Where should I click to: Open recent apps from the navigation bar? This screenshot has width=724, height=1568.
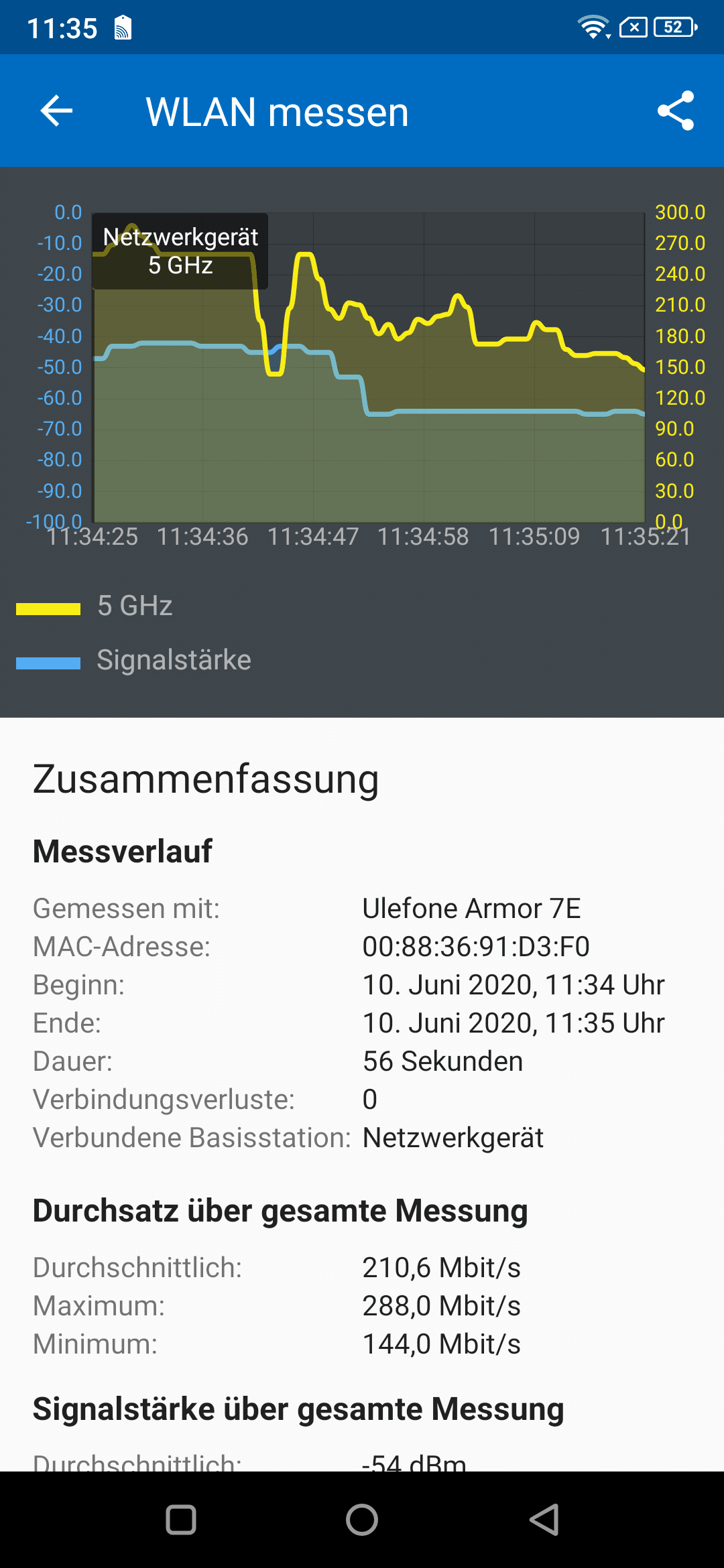pos(181,1520)
